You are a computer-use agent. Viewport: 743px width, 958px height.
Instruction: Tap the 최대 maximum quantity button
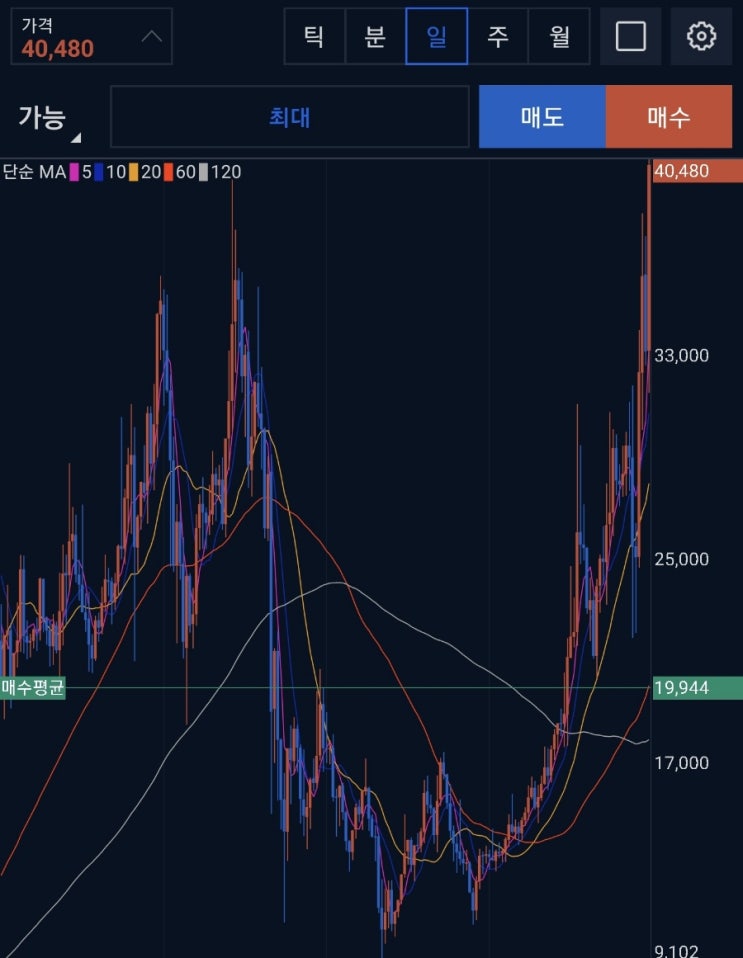tap(289, 117)
